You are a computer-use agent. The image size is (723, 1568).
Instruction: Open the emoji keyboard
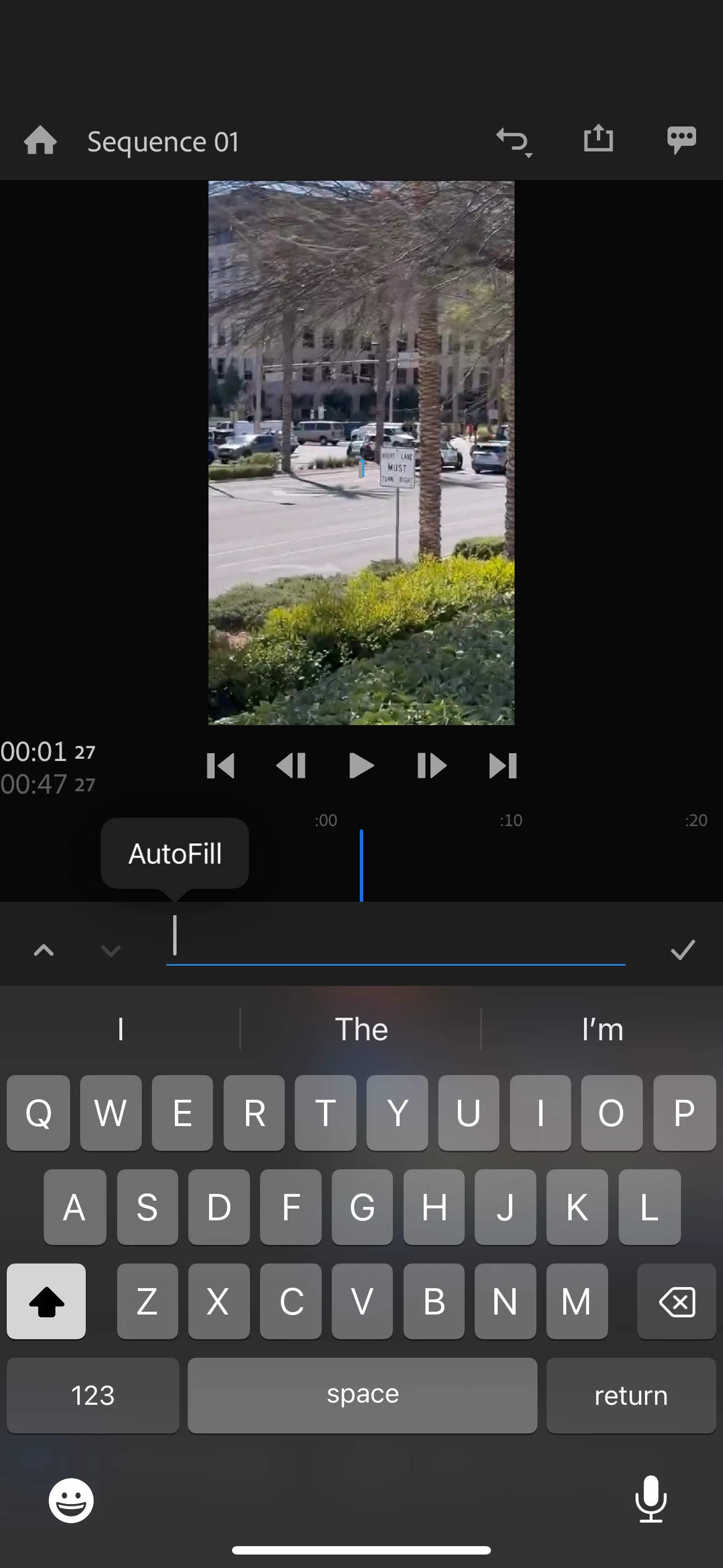coord(71,1501)
